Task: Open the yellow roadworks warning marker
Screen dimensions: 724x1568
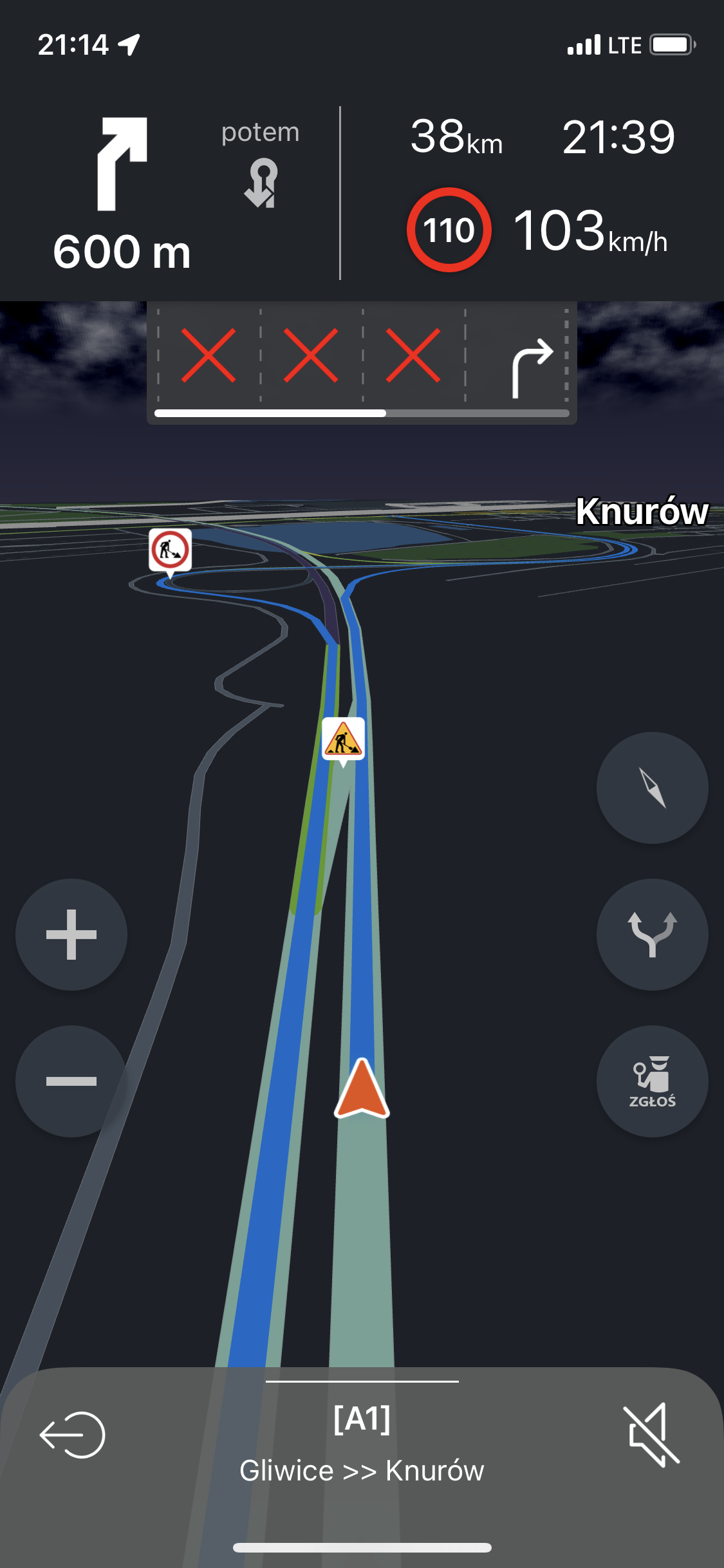Action: point(343,741)
